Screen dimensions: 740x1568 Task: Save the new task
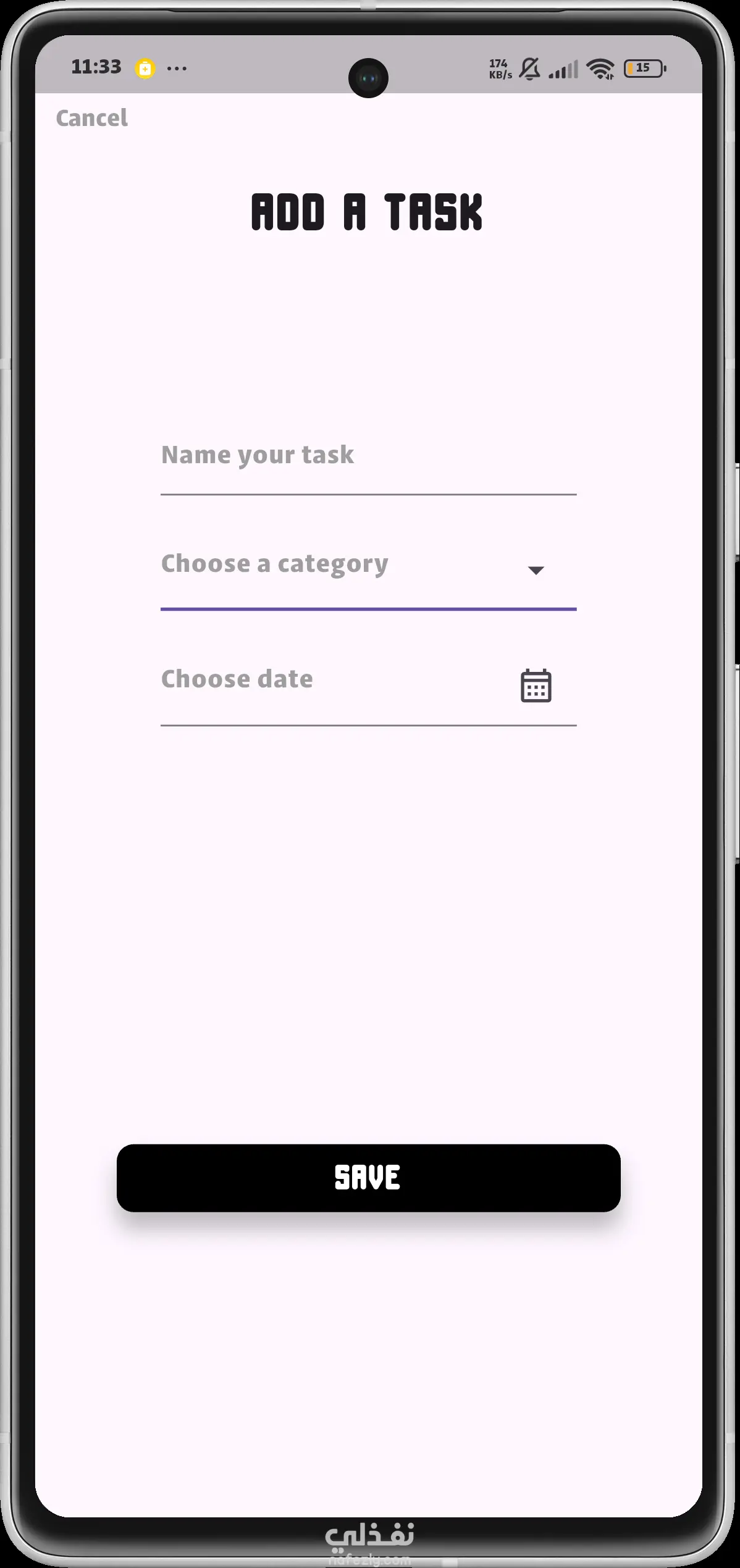click(x=368, y=1177)
